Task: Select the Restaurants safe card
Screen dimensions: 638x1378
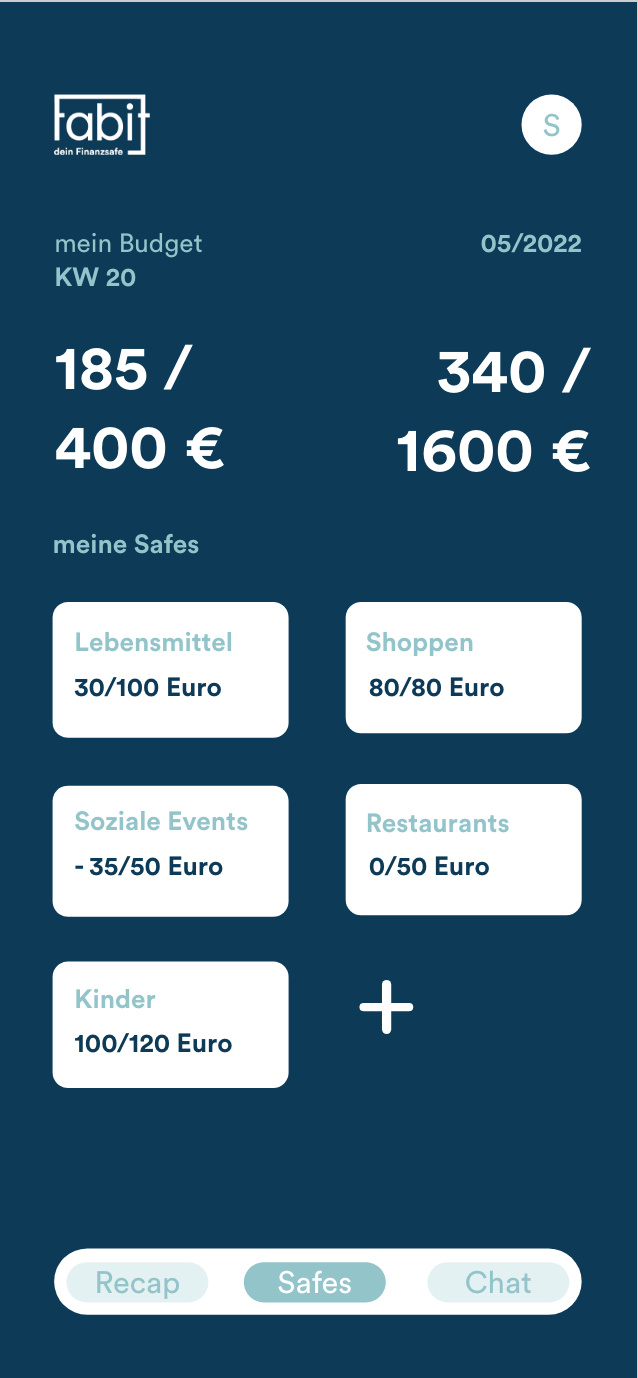Action: 463,849
